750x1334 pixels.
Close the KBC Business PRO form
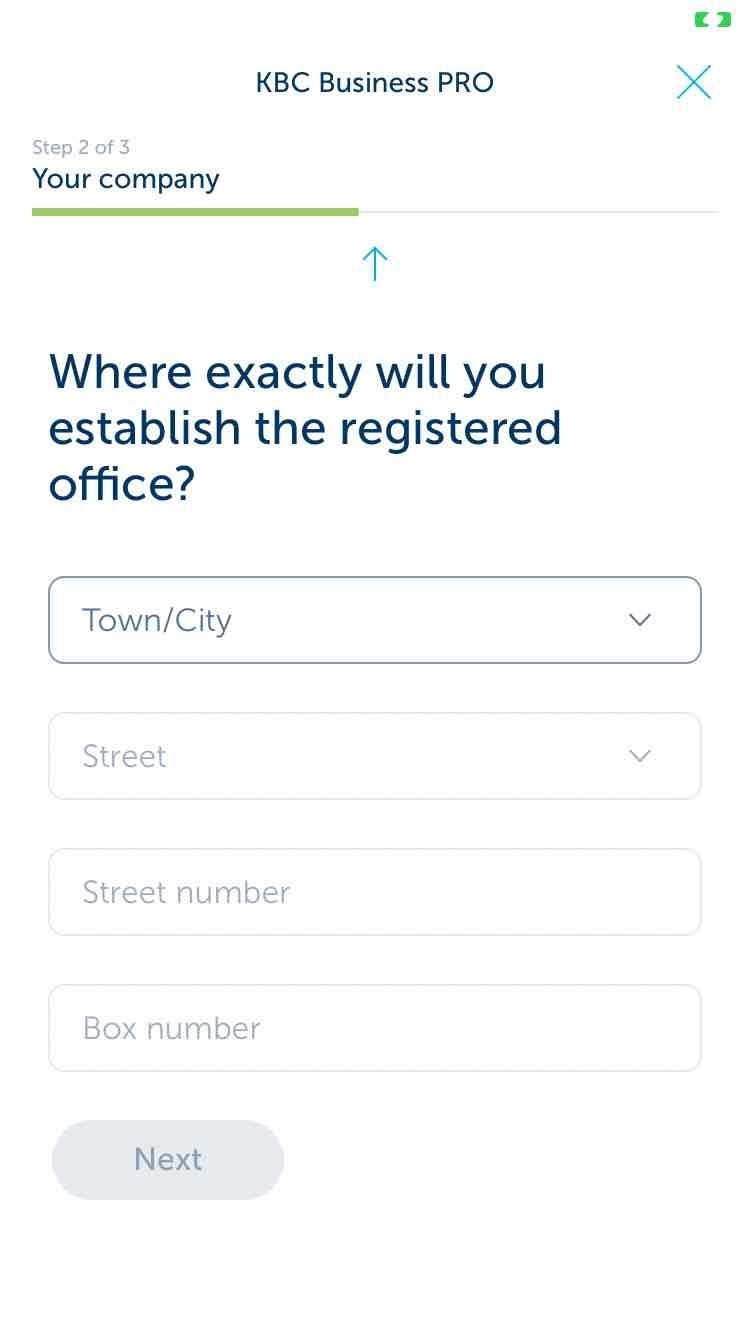pyautogui.click(x=694, y=82)
